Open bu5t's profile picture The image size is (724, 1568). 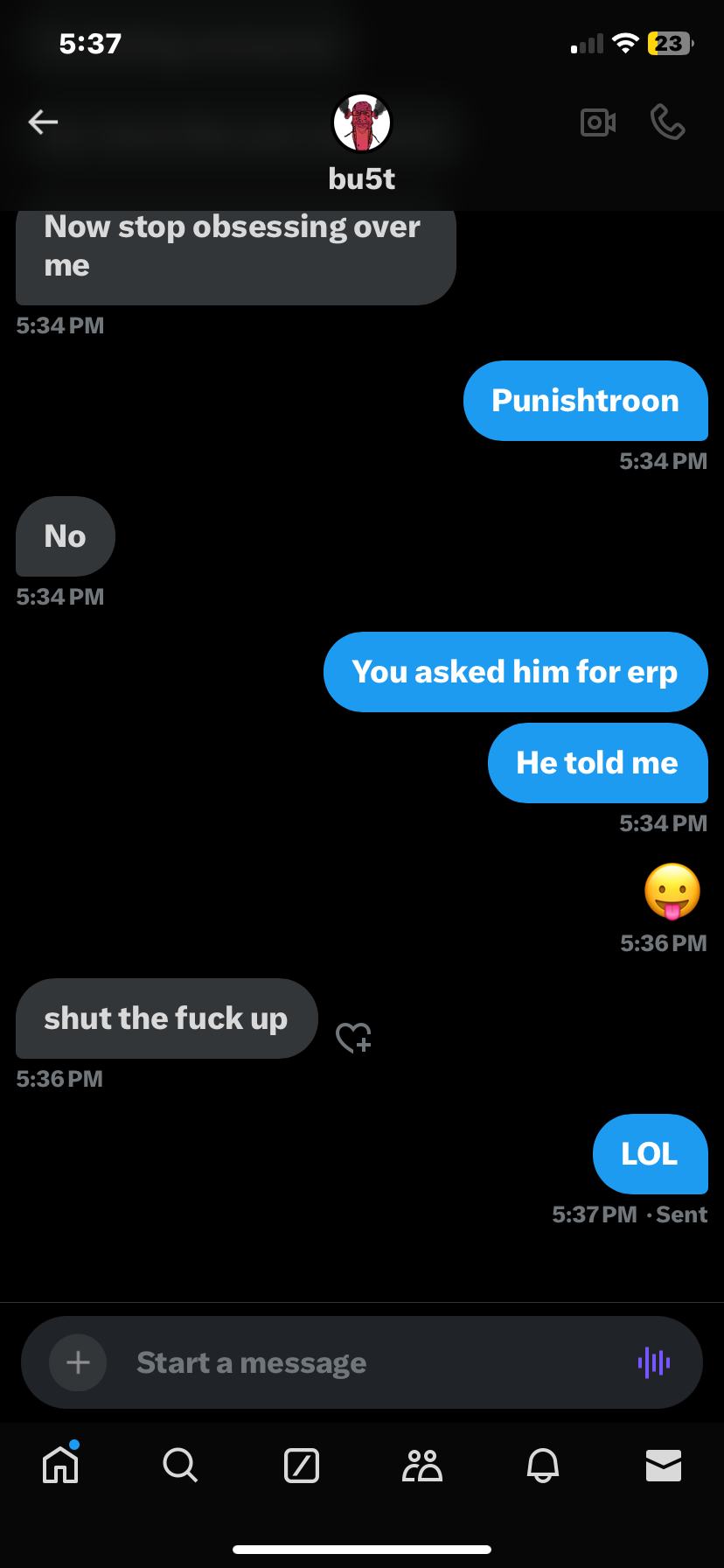click(x=362, y=123)
